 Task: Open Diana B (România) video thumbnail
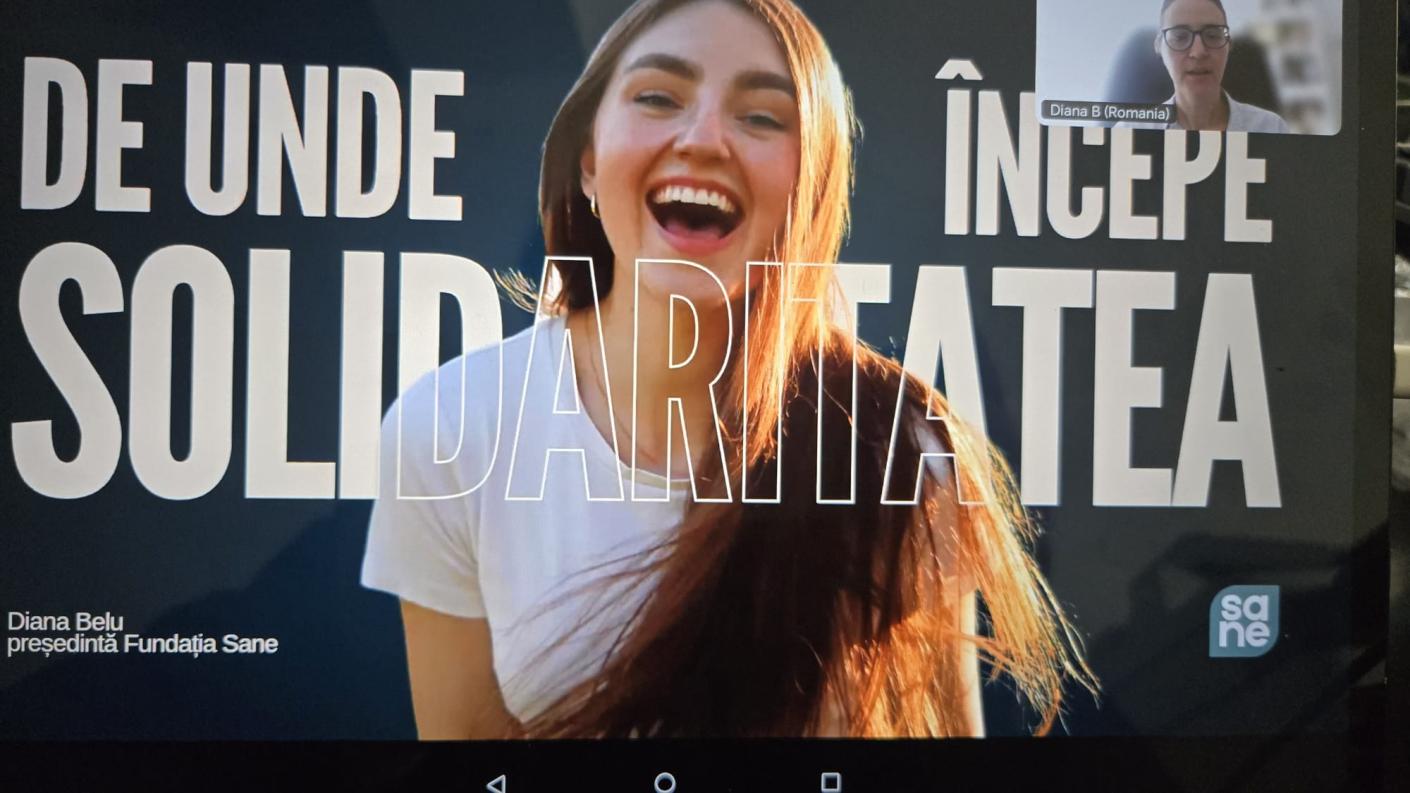point(1188,65)
